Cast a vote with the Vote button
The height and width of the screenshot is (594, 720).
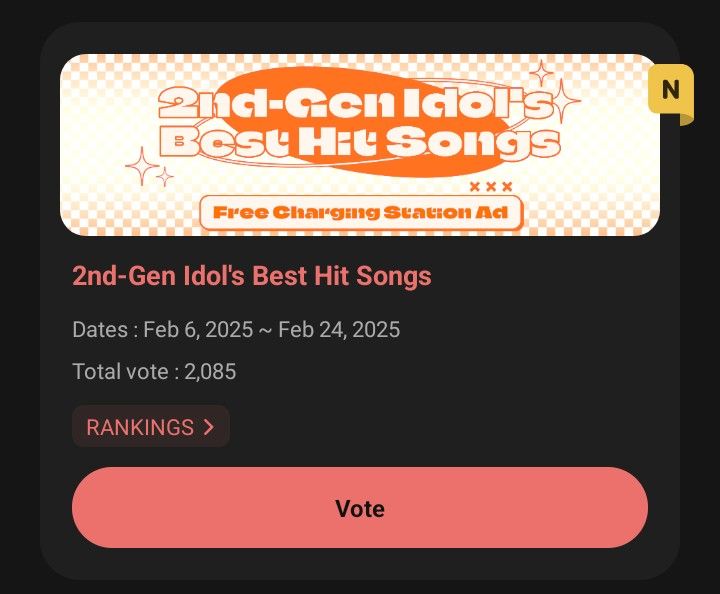coord(360,508)
